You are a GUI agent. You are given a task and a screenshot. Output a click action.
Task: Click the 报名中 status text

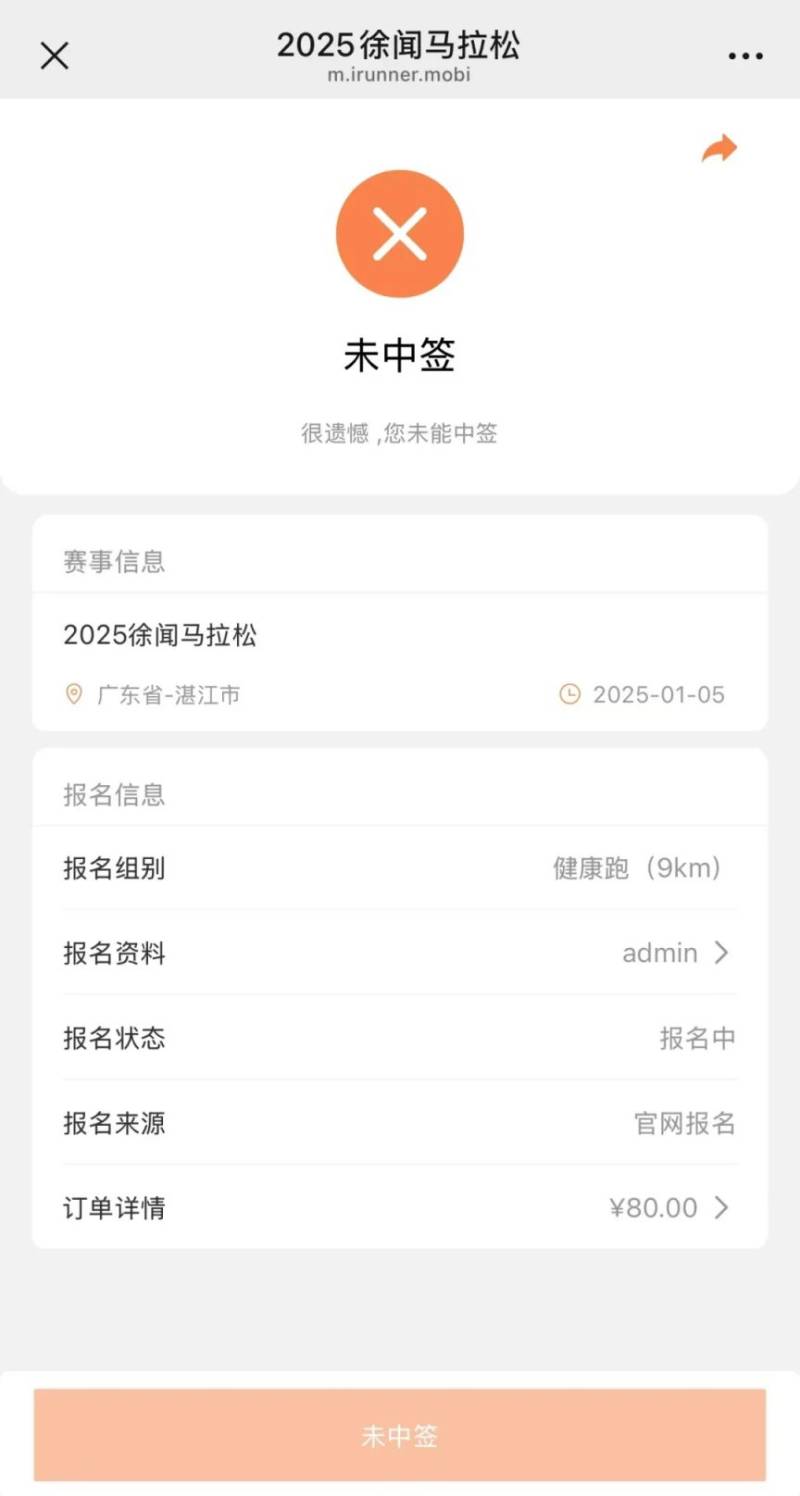tap(697, 1038)
